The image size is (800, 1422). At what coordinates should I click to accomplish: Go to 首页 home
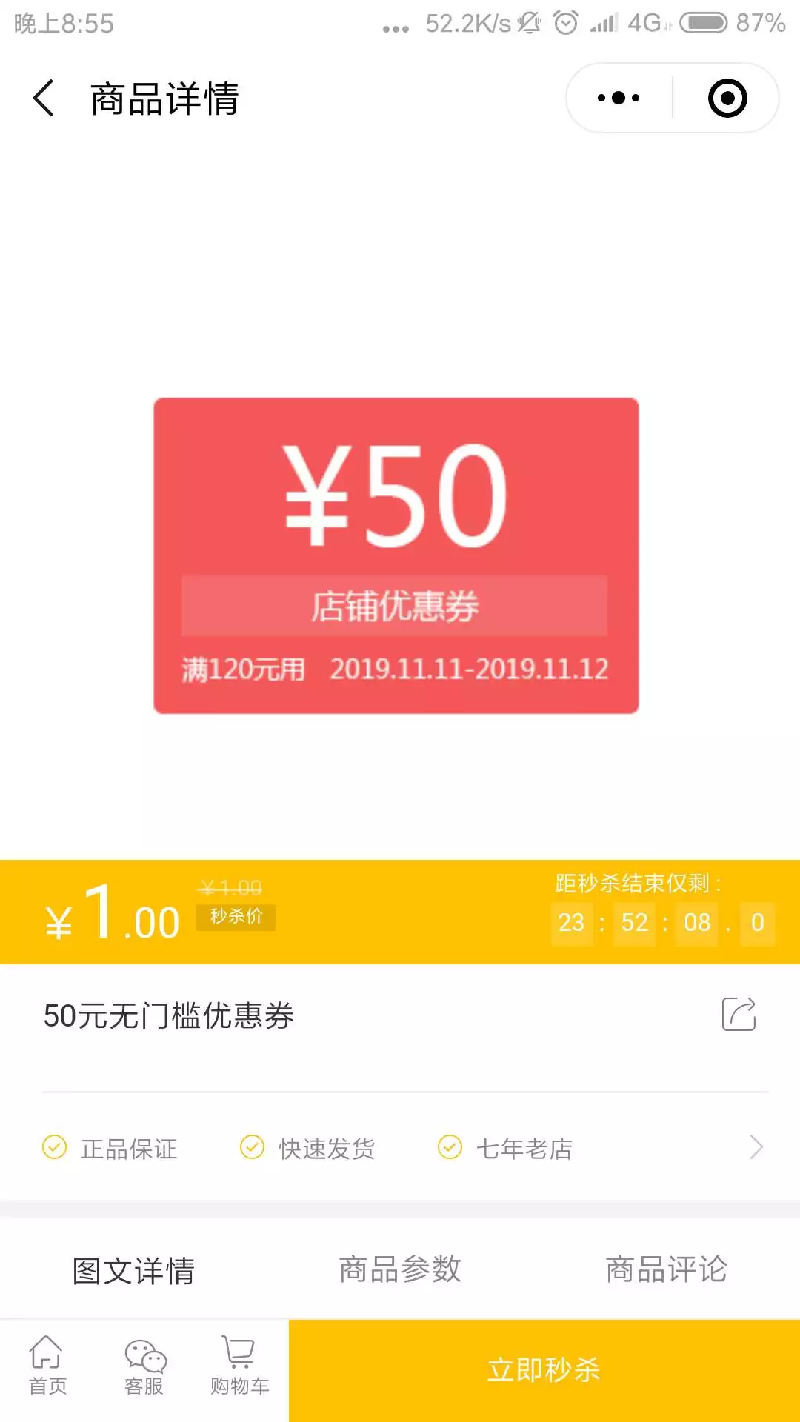pos(47,1368)
